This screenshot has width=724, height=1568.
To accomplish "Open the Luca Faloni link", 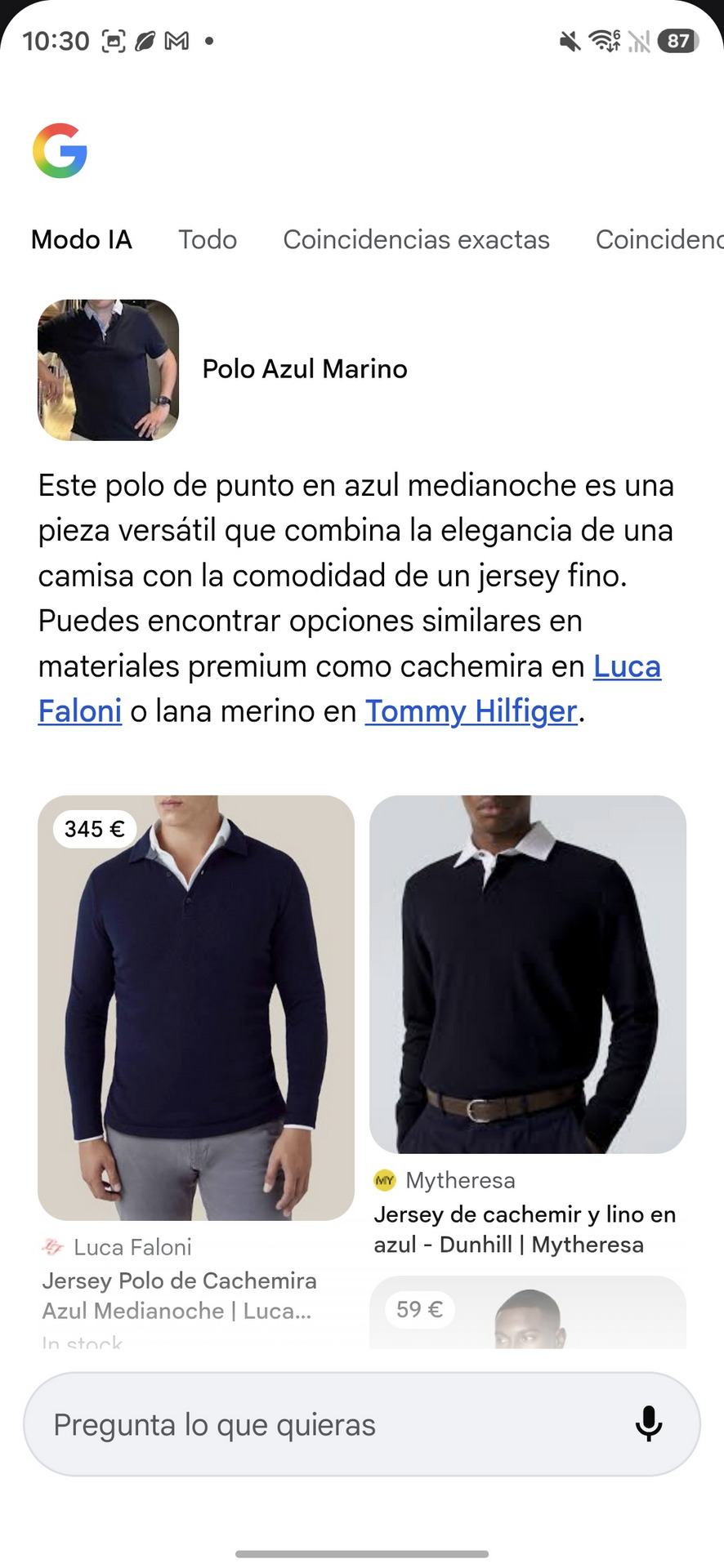I will [x=626, y=666].
